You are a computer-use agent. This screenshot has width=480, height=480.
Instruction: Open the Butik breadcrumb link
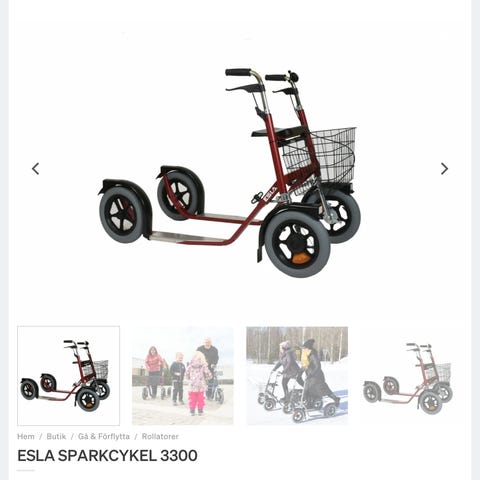coord(56,436)
